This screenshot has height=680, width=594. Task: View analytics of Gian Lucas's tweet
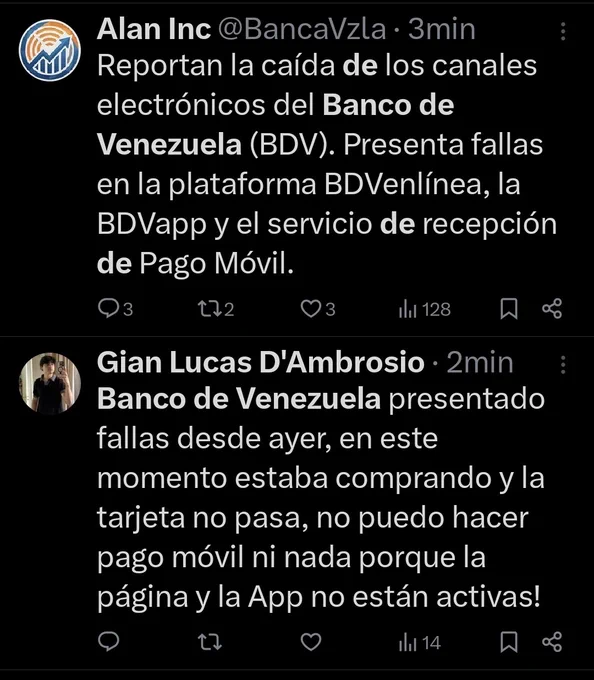419,643
